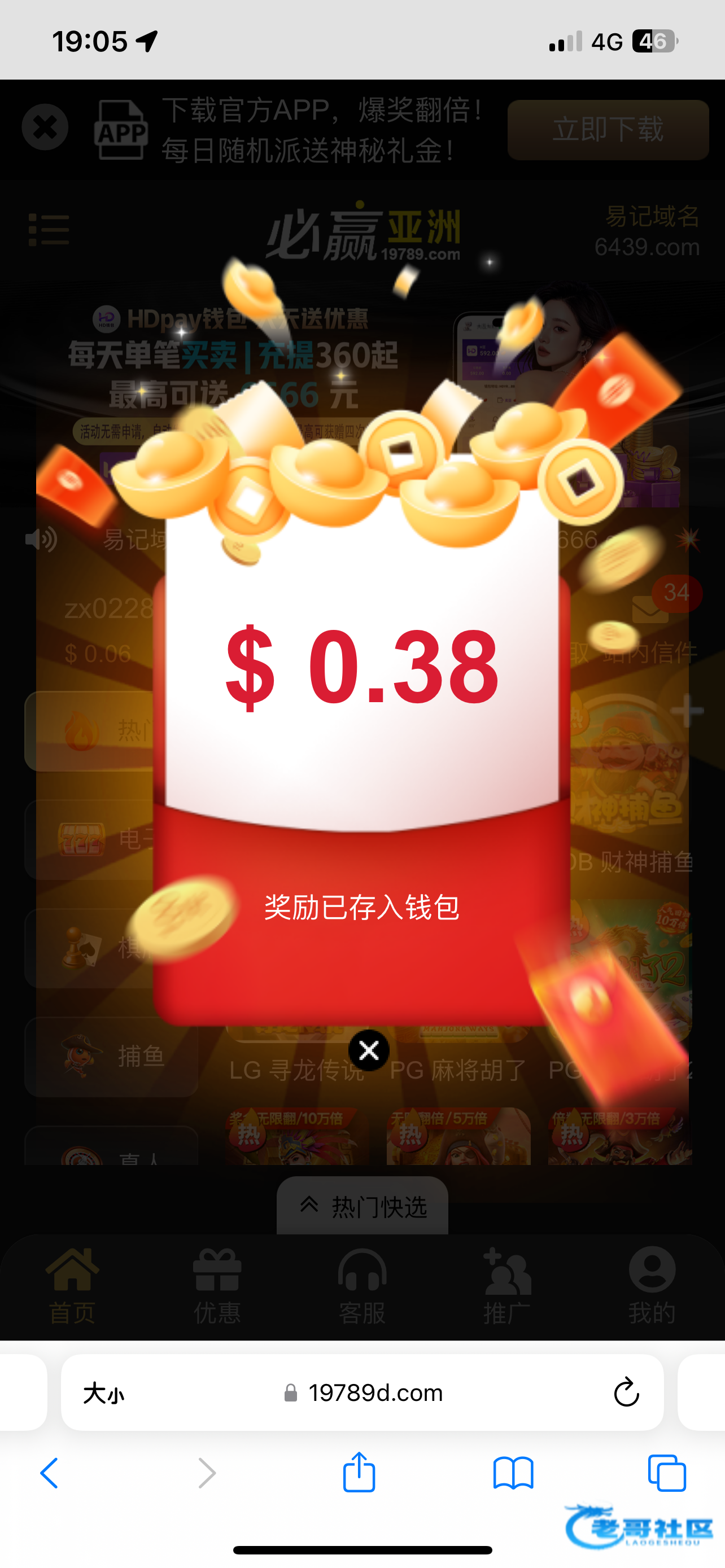Select the 捕鱼 game category
725x1568 pixels.
tap(111, 1056)
